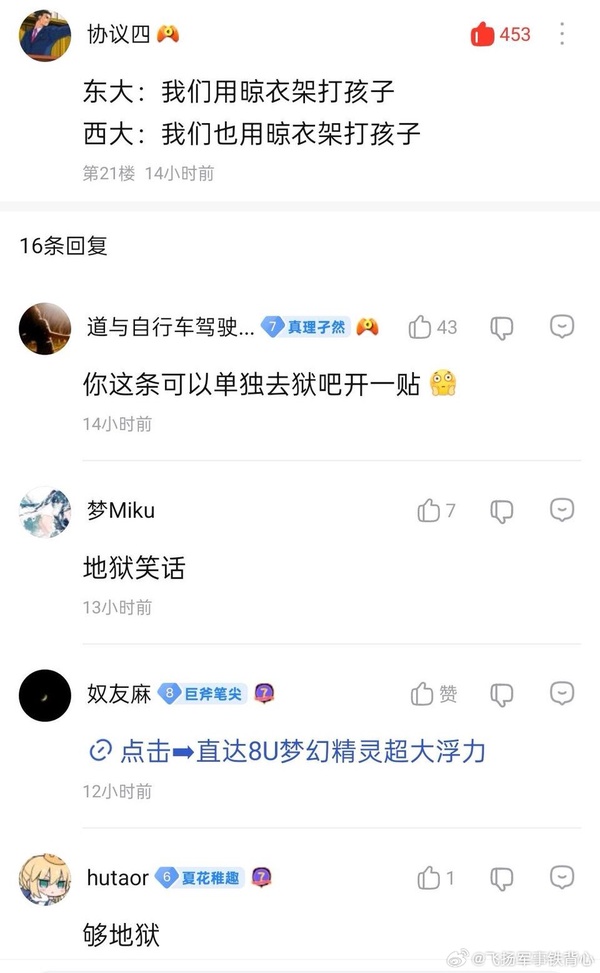Dislike hutaor's reply

[x=501, y=878]
